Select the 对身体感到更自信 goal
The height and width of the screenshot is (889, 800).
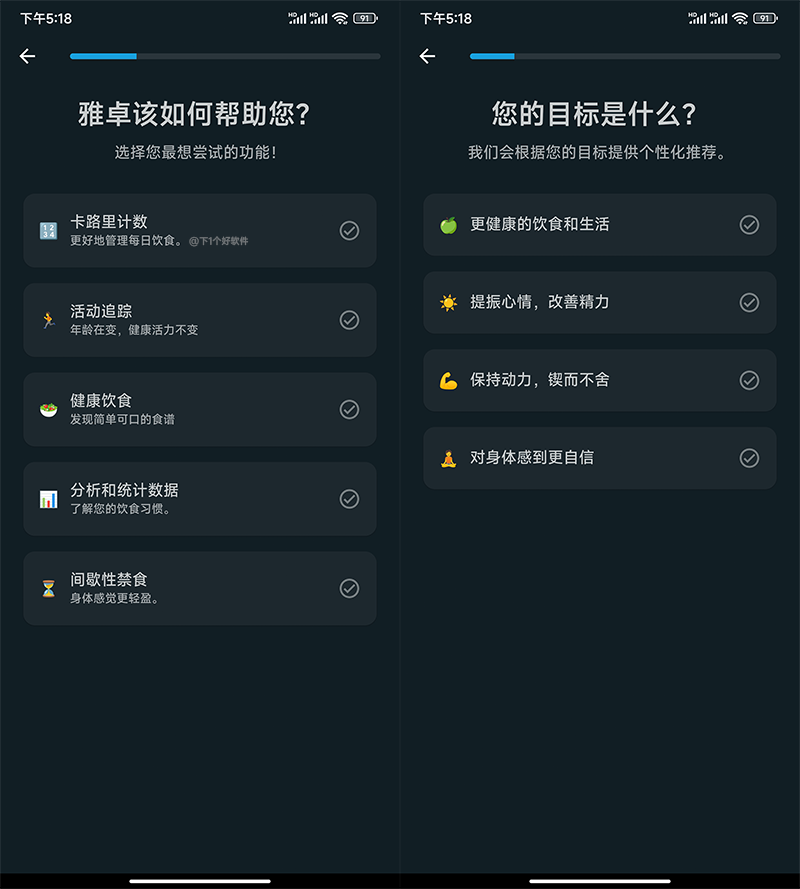(600, 458)
